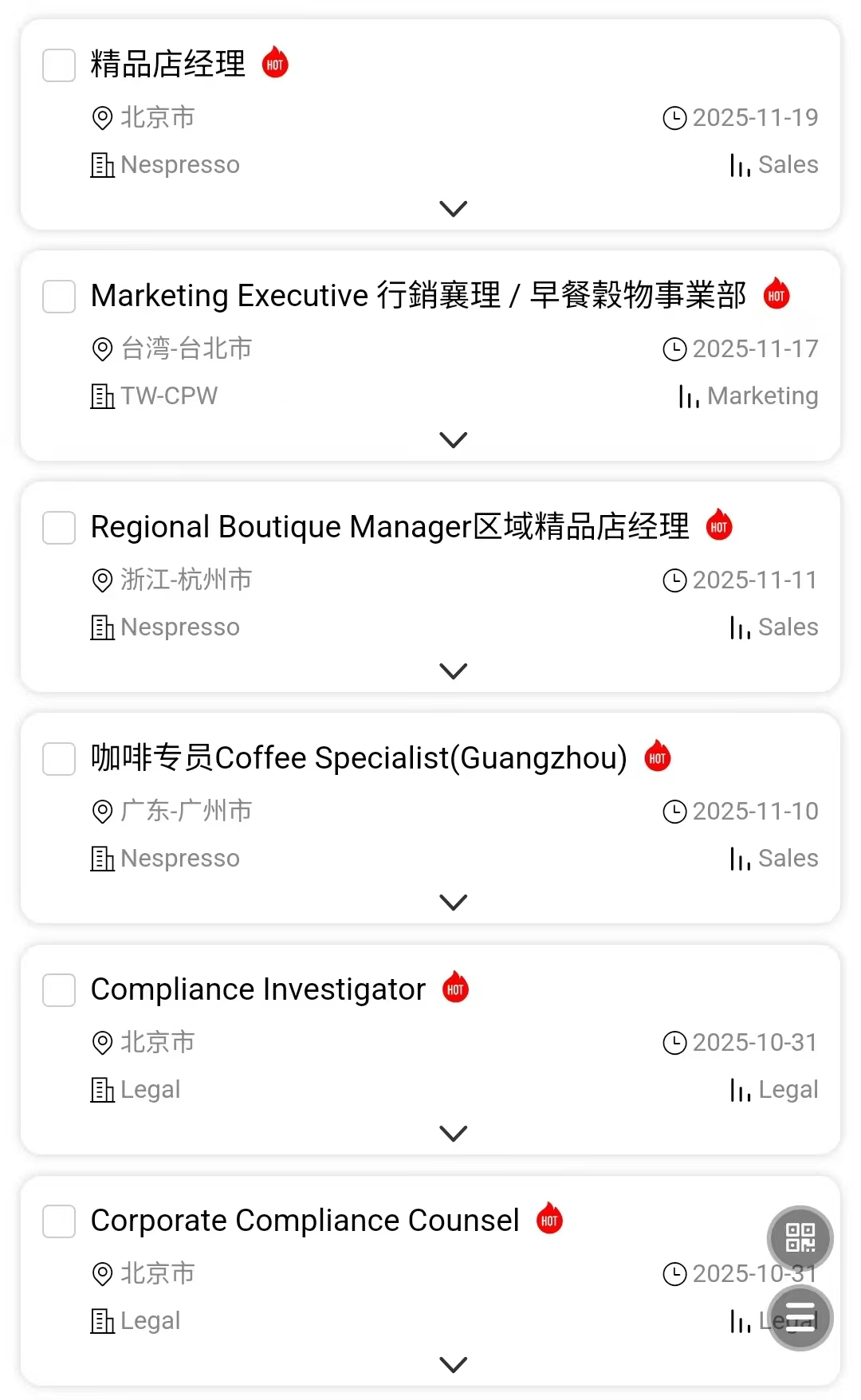View the Compliance Investigator job posting
861x1400 pixels.
click(x=258, y=989)
